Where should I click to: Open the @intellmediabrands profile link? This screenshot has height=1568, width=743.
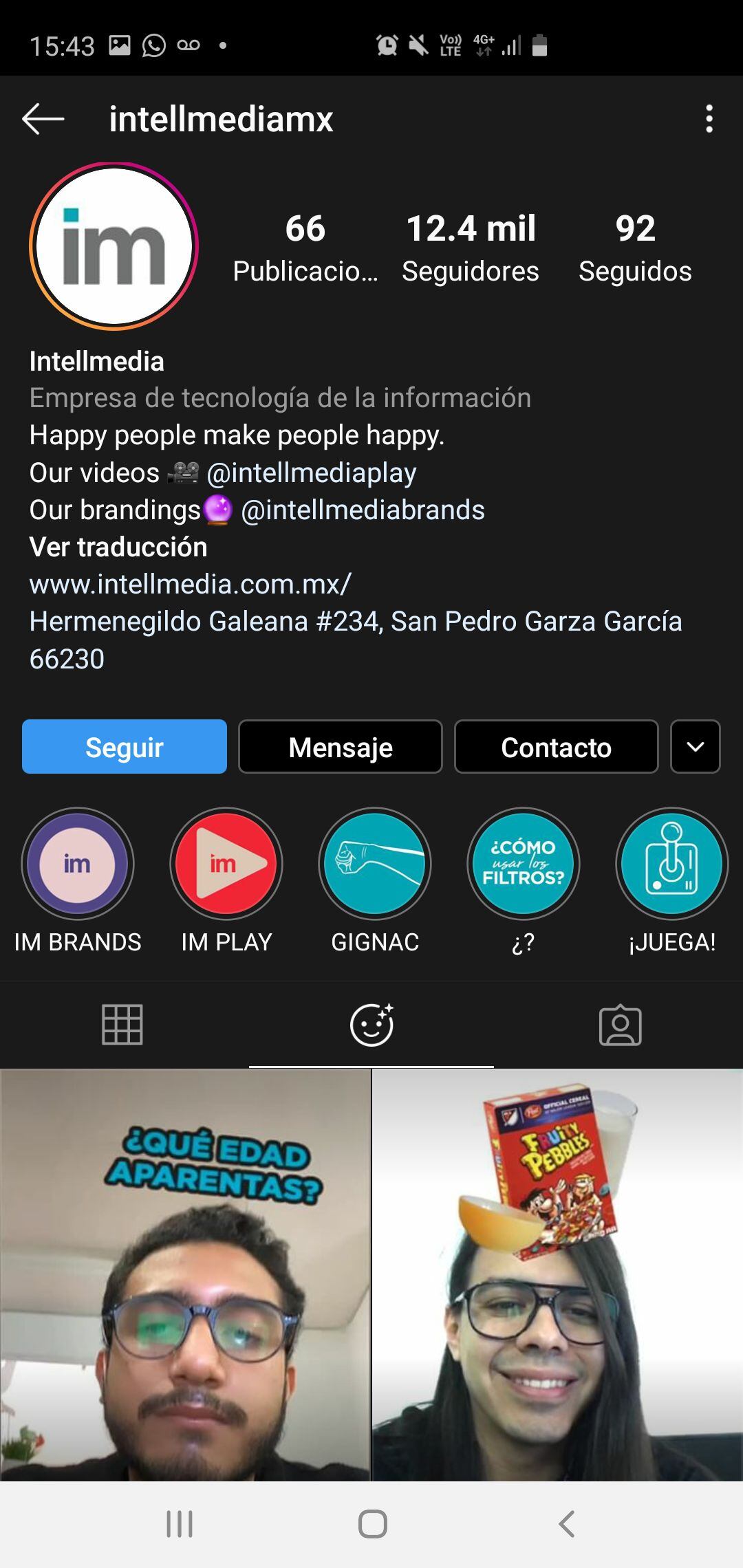coord(363,510)
